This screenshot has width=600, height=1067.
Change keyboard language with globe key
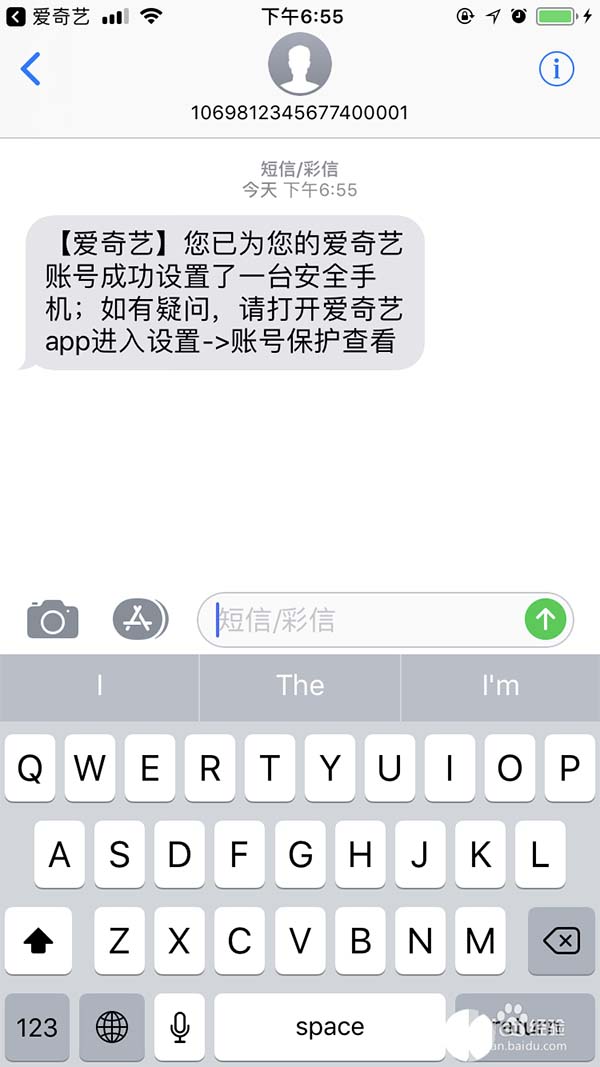click(x=112, y=1026)
